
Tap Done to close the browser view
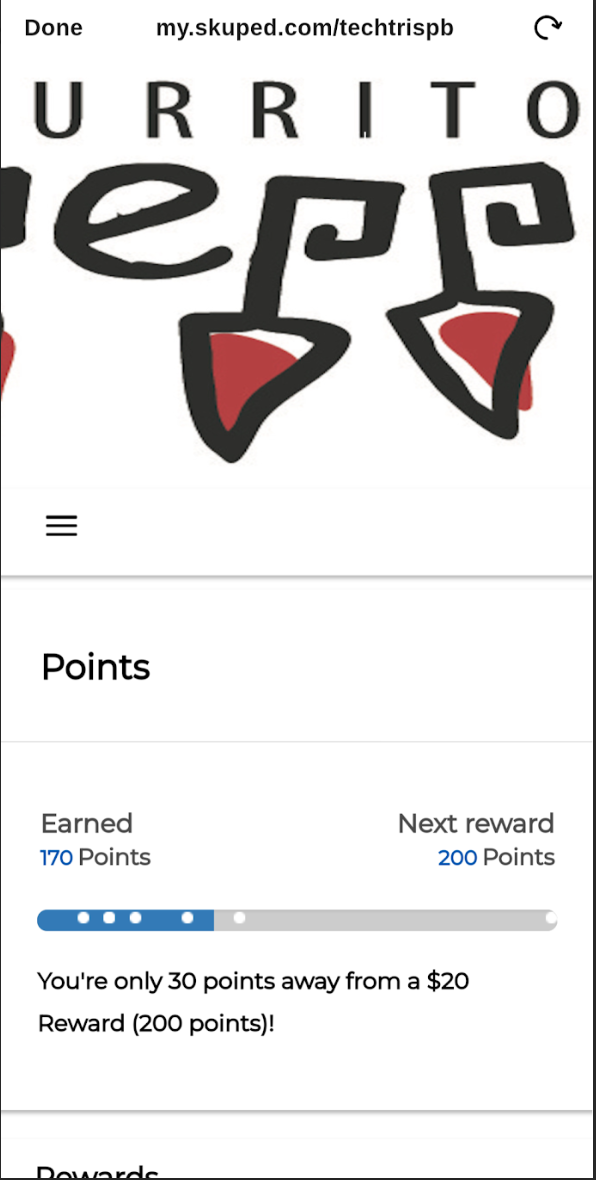pos(53,29)
